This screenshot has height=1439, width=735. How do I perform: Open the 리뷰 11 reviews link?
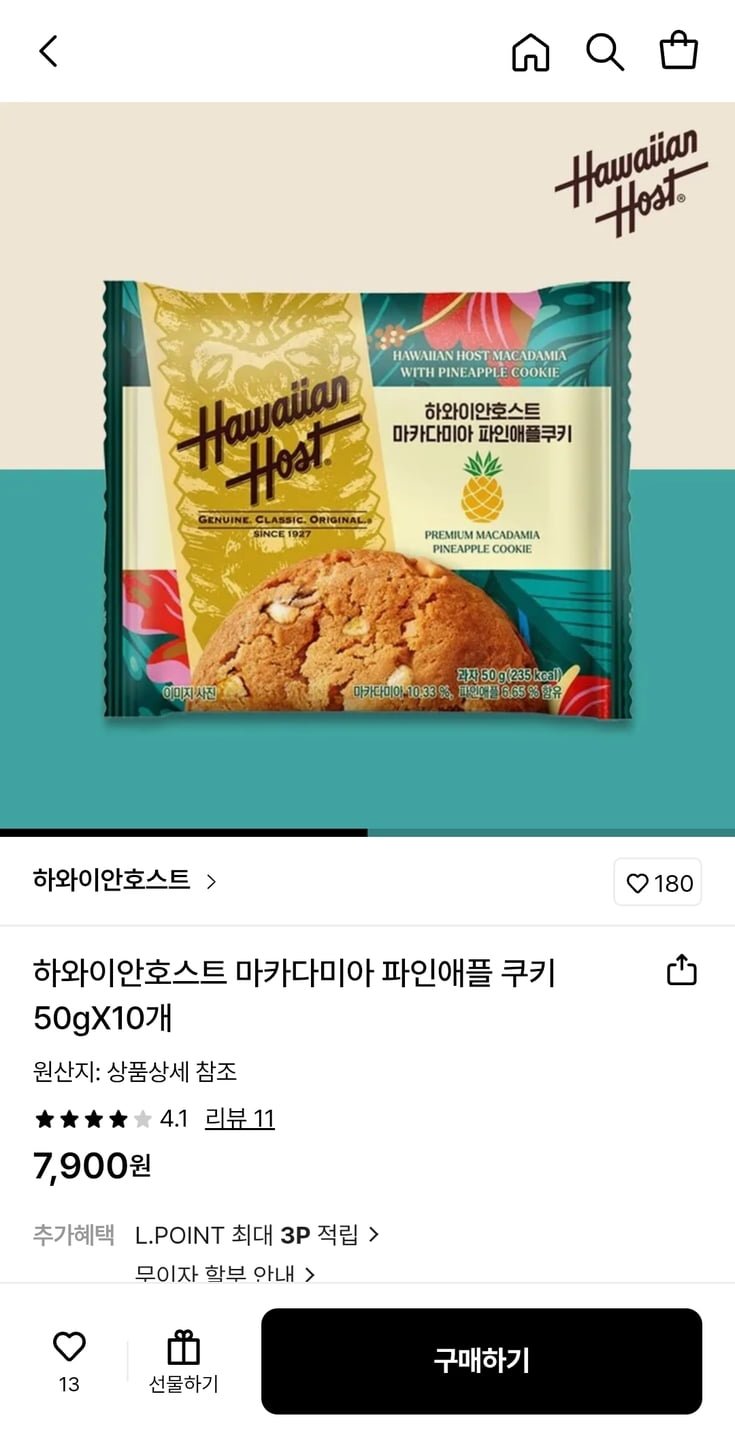click(x=239, y=1118)
